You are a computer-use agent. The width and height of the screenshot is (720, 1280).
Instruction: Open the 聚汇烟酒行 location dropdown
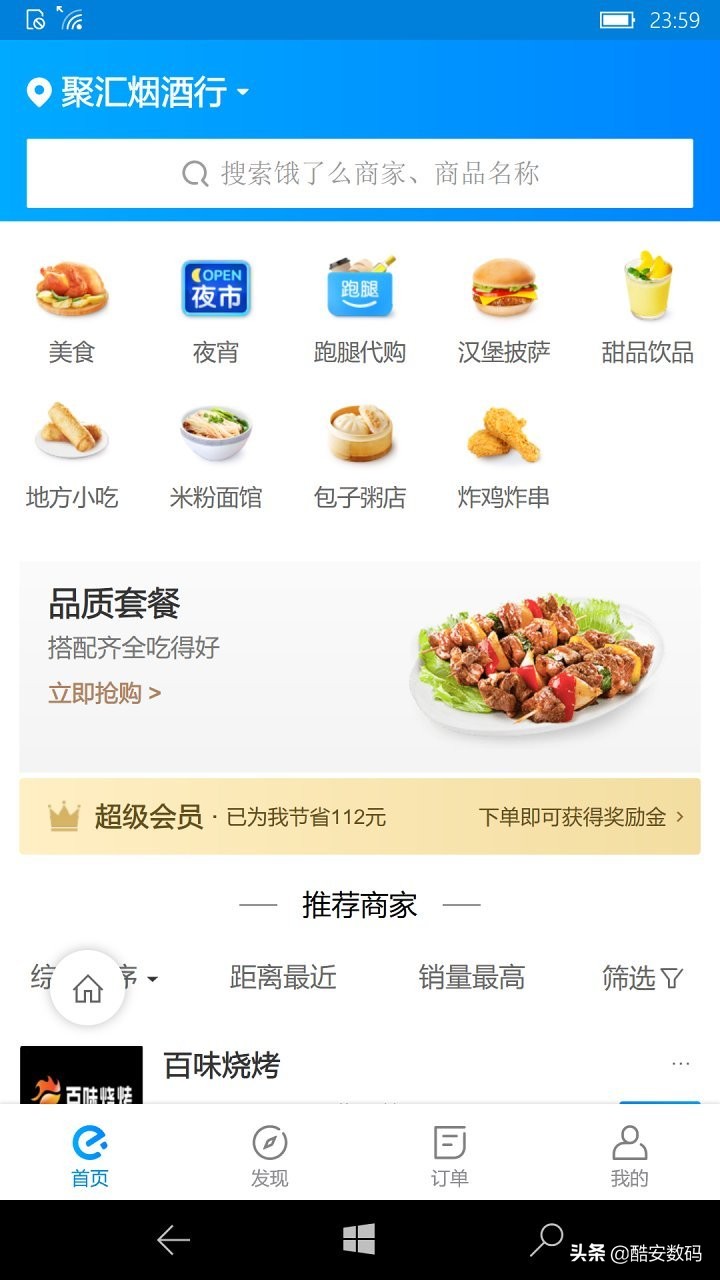[x=138, y=93]
